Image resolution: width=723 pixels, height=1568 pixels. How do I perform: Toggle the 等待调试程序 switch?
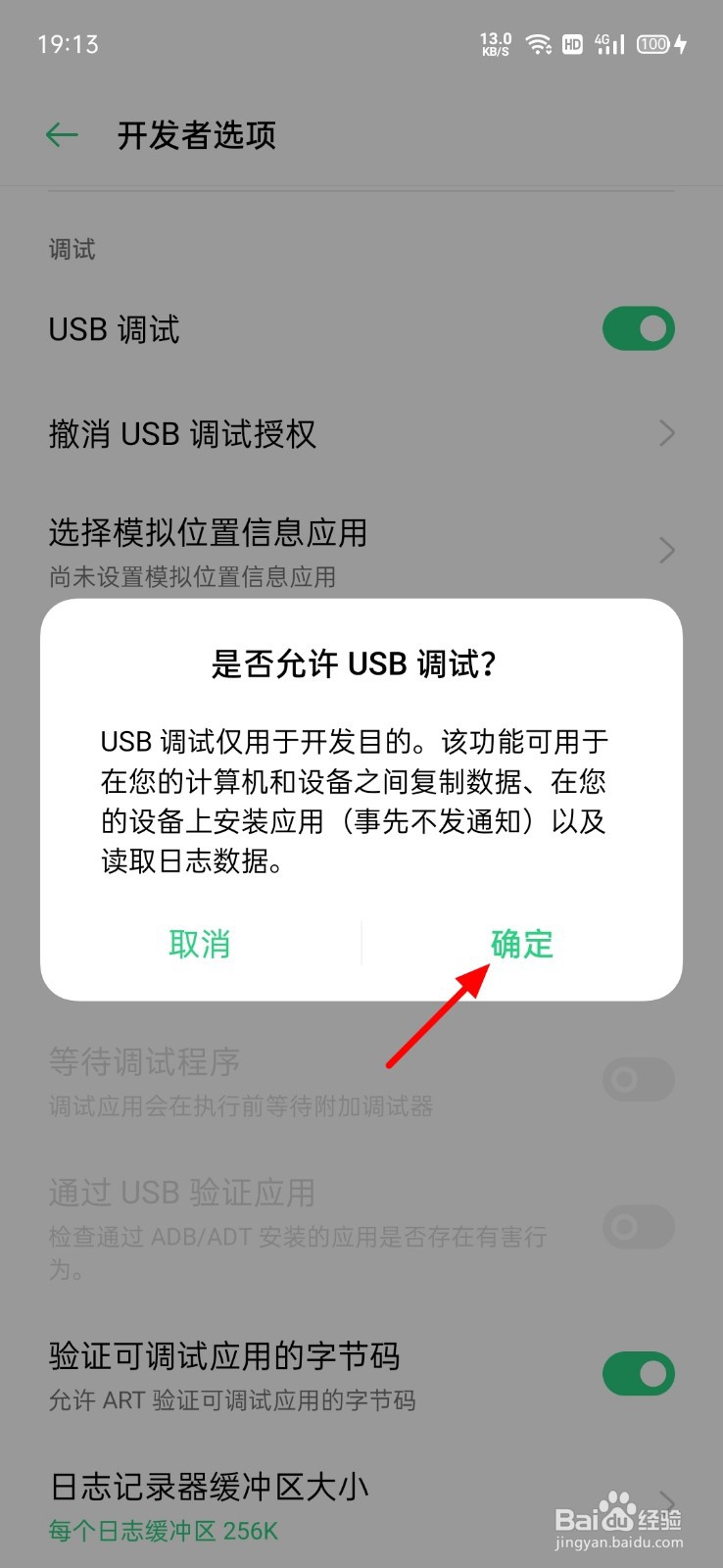[638, 1079]
